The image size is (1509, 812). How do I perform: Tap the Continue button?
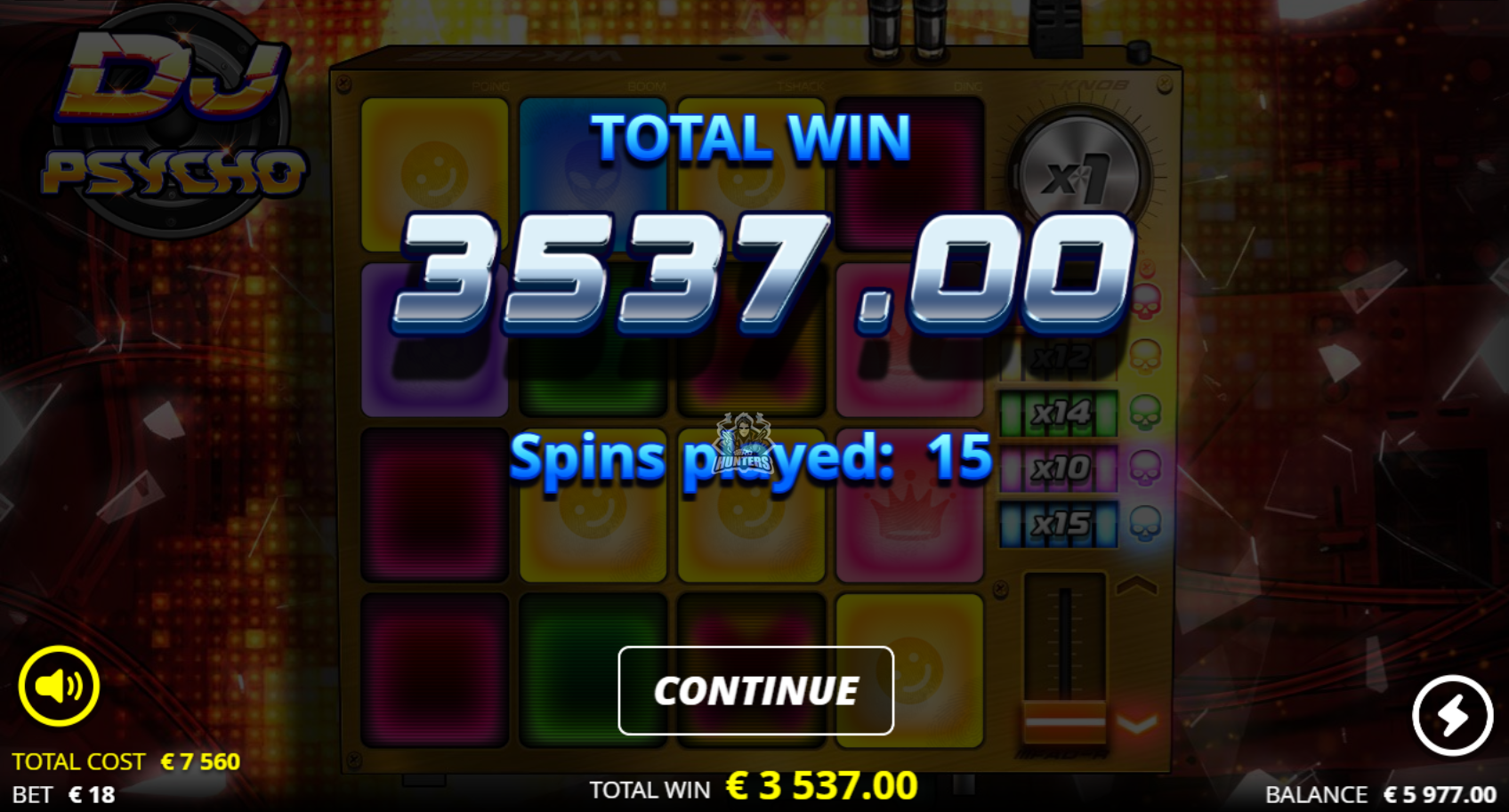tap(755, 691)
